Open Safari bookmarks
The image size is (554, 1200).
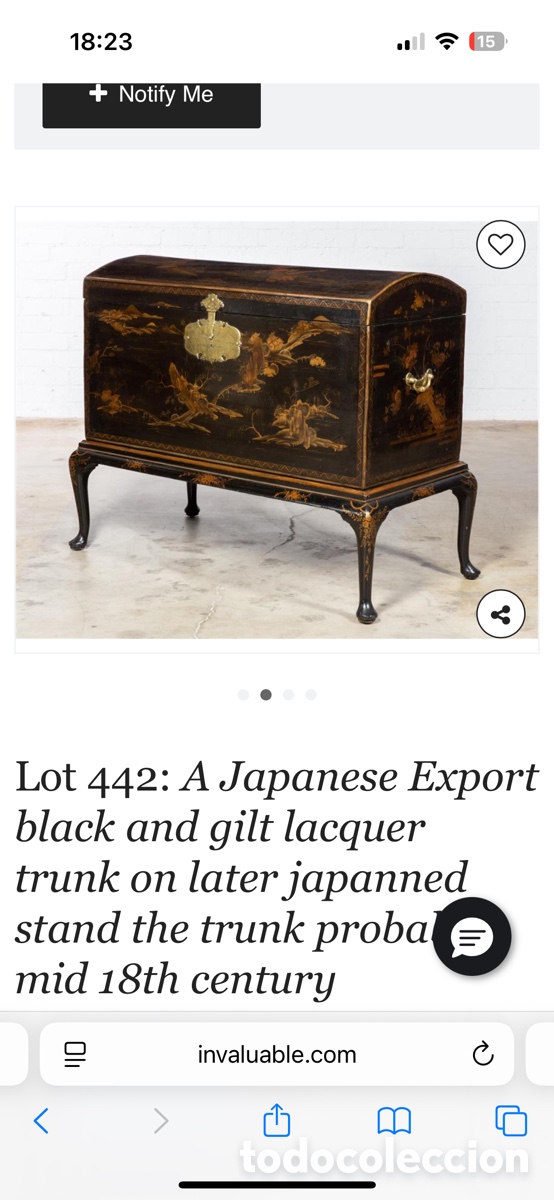[x=394, y=1121]
